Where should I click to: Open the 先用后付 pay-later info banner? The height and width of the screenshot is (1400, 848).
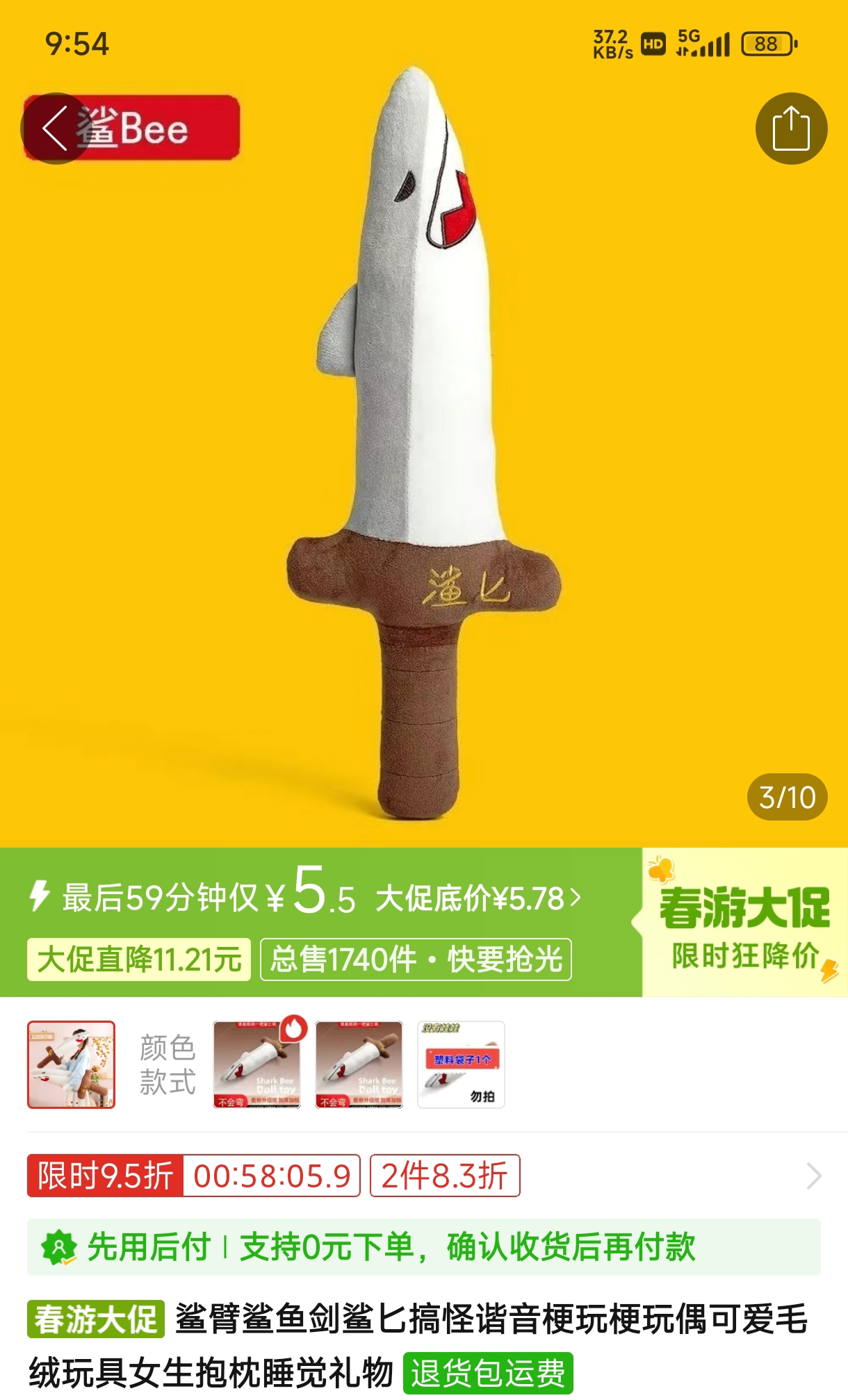pos(424,1247)
